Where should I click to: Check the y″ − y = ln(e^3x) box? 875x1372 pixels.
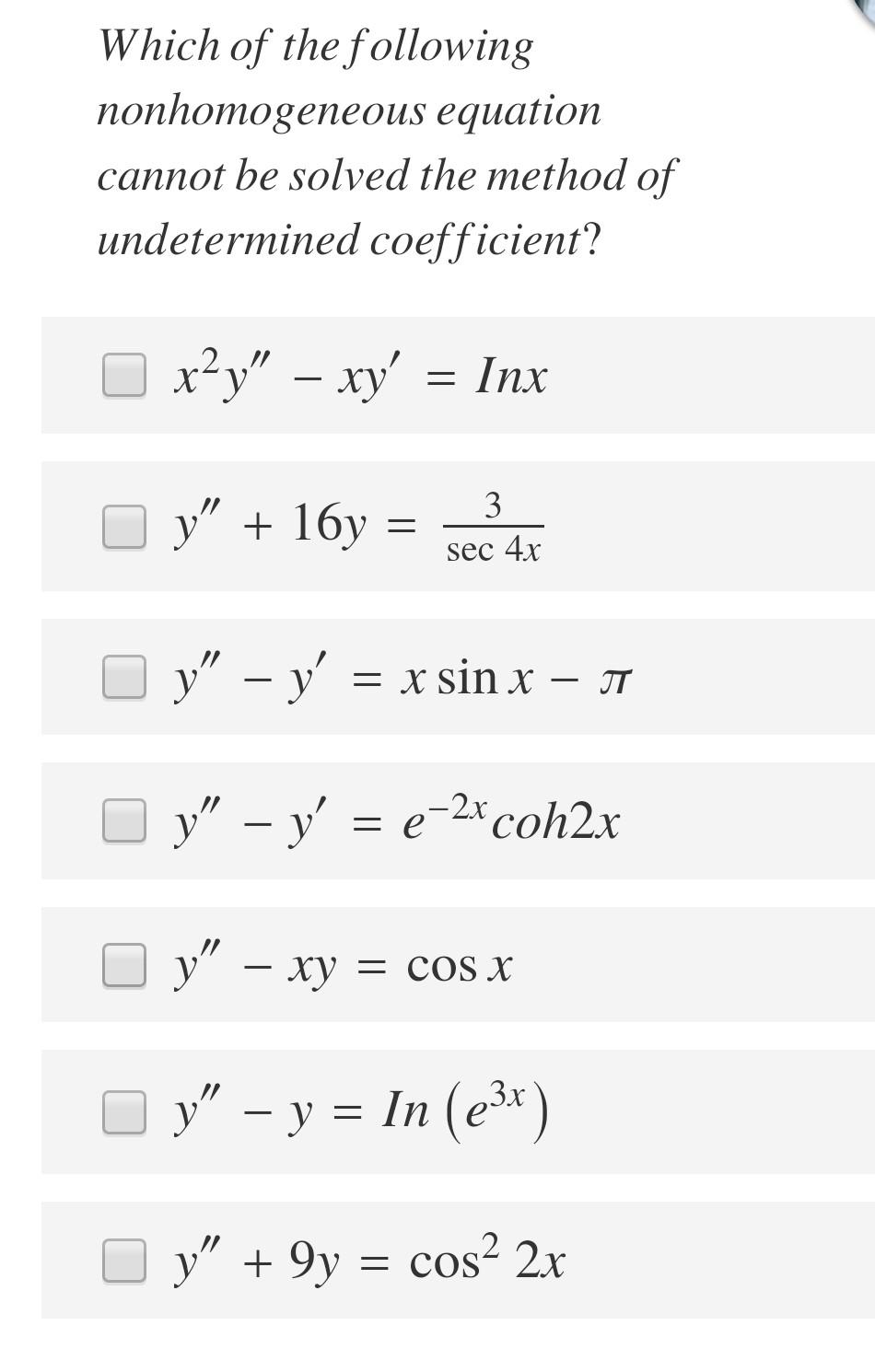click(x=123, y=1111)
